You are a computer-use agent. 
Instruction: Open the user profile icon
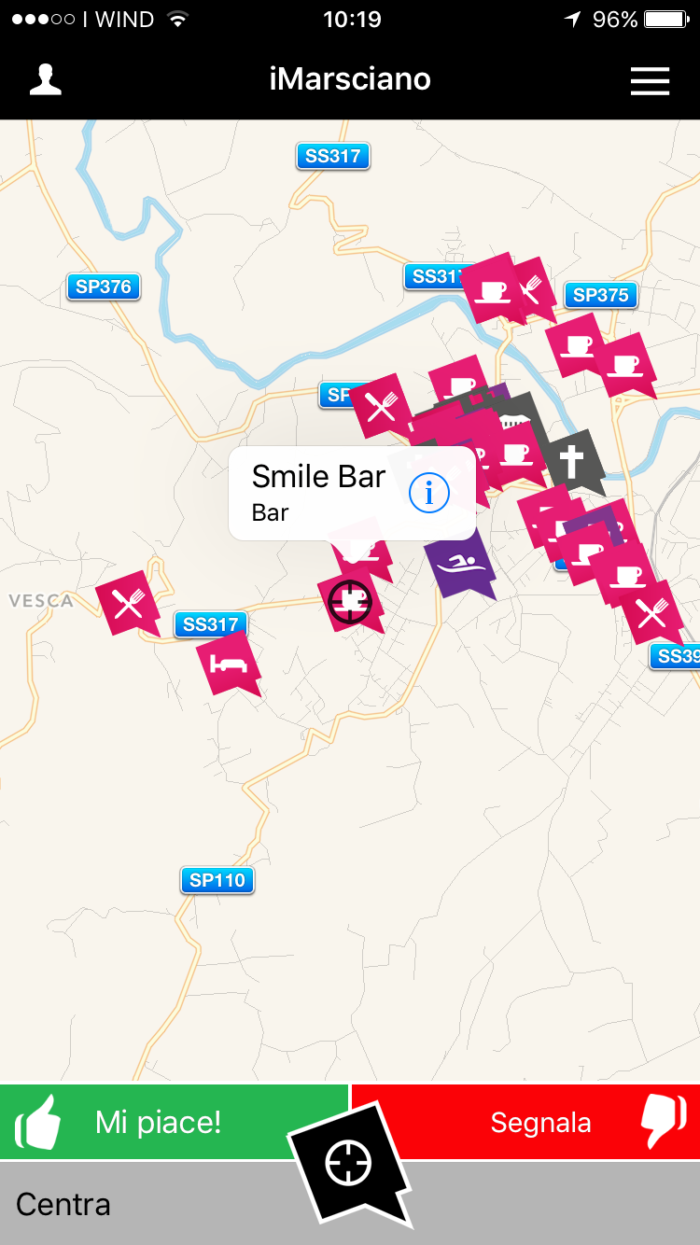pos(45,80)
